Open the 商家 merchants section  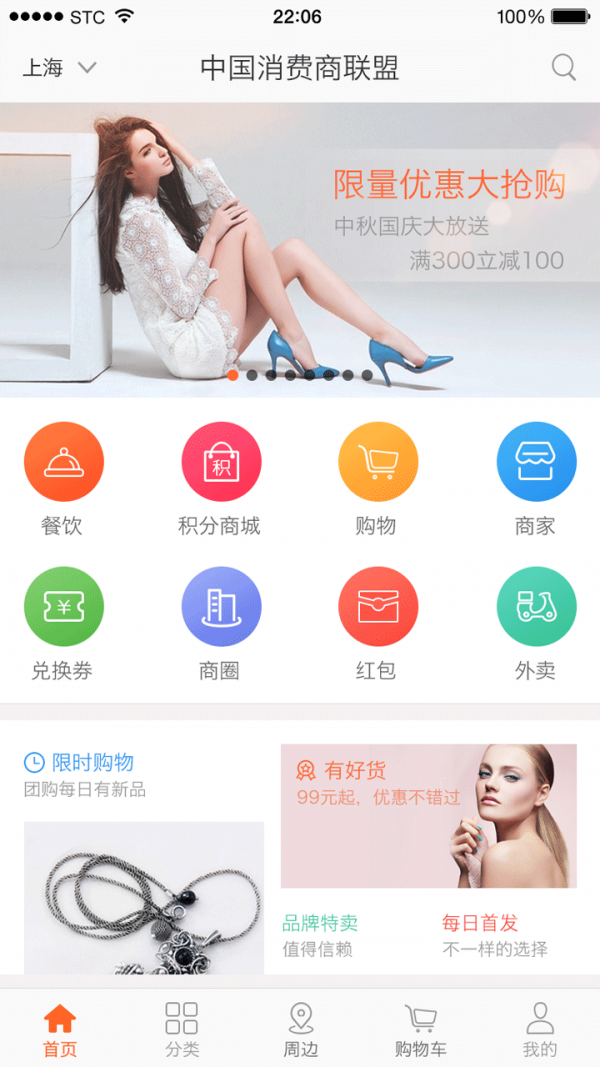pos(536,462)
